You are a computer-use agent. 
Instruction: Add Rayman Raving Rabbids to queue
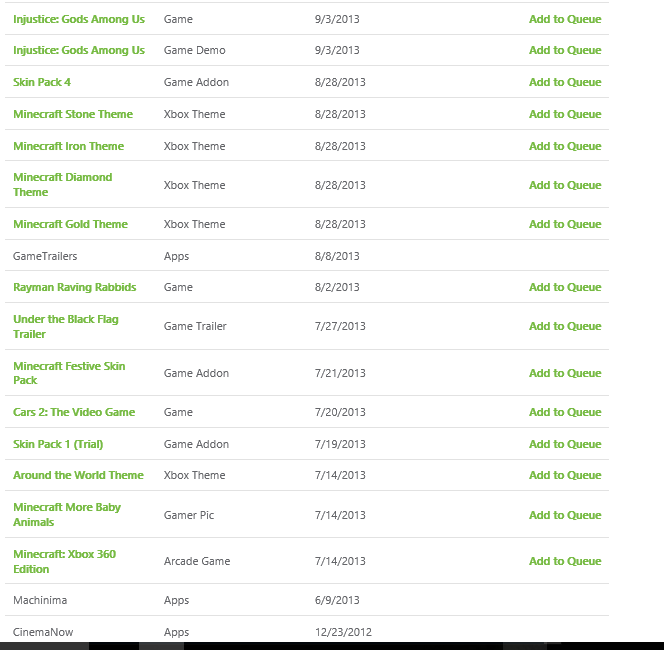(564, 287)
